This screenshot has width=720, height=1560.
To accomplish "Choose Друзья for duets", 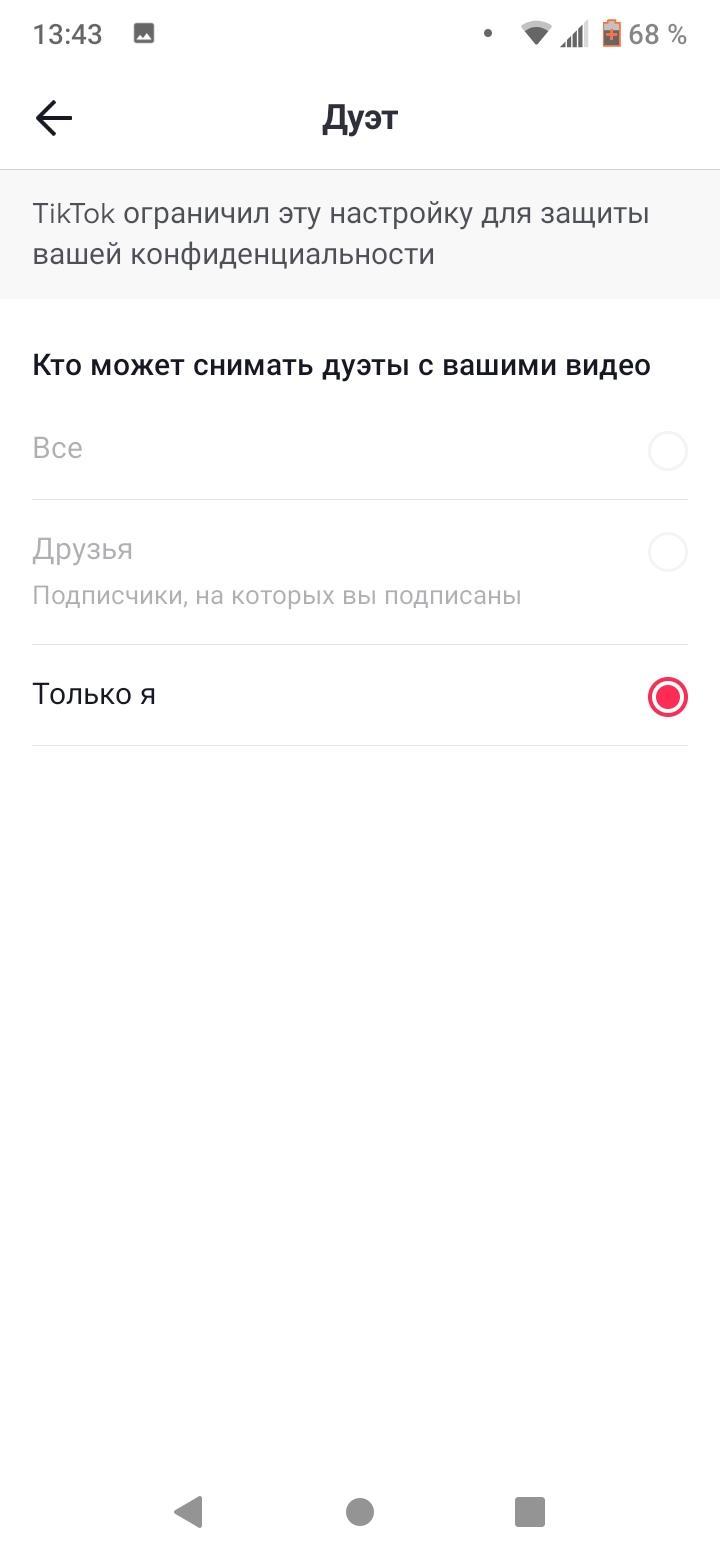I will tap(667, 552).
